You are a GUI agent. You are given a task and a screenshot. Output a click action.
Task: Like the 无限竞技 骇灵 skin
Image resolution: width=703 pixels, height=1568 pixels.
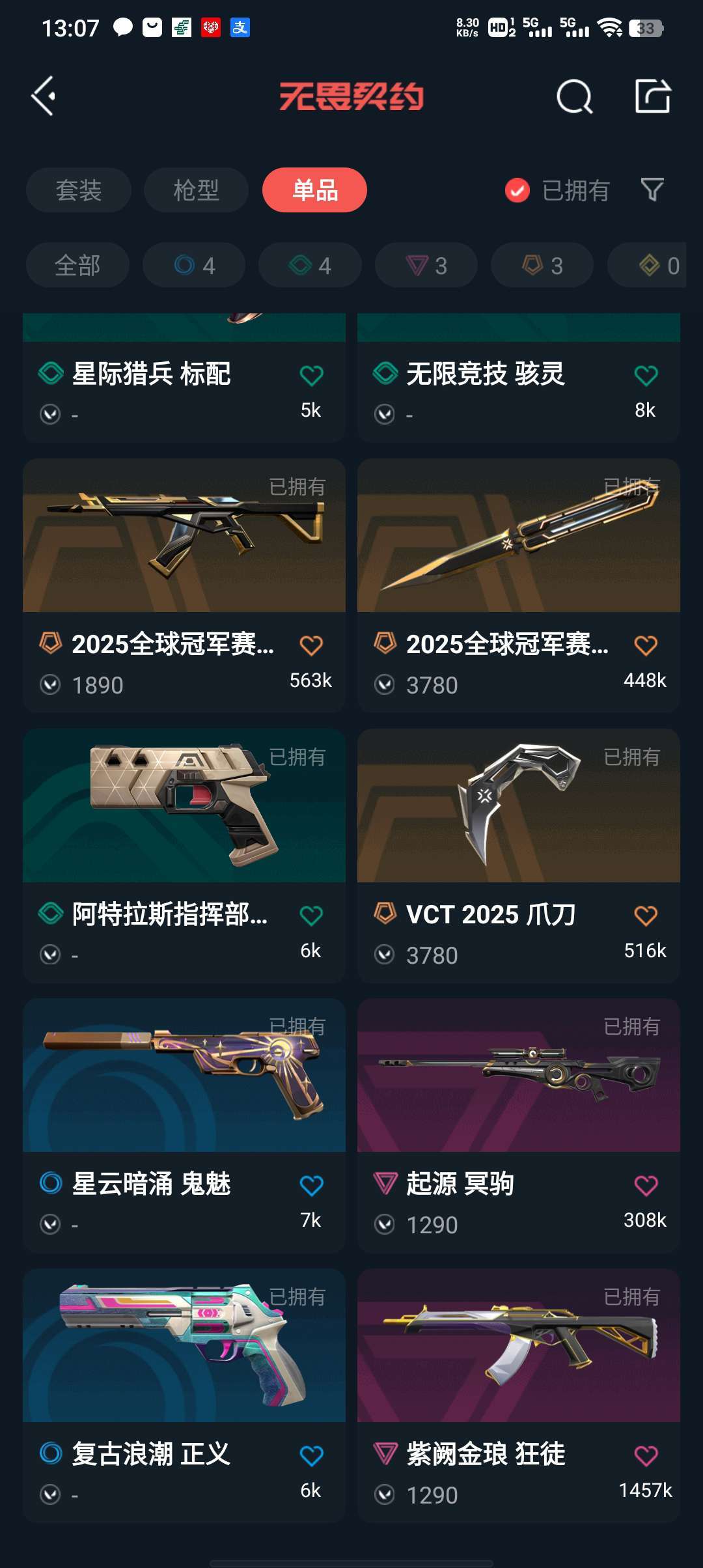646,375
